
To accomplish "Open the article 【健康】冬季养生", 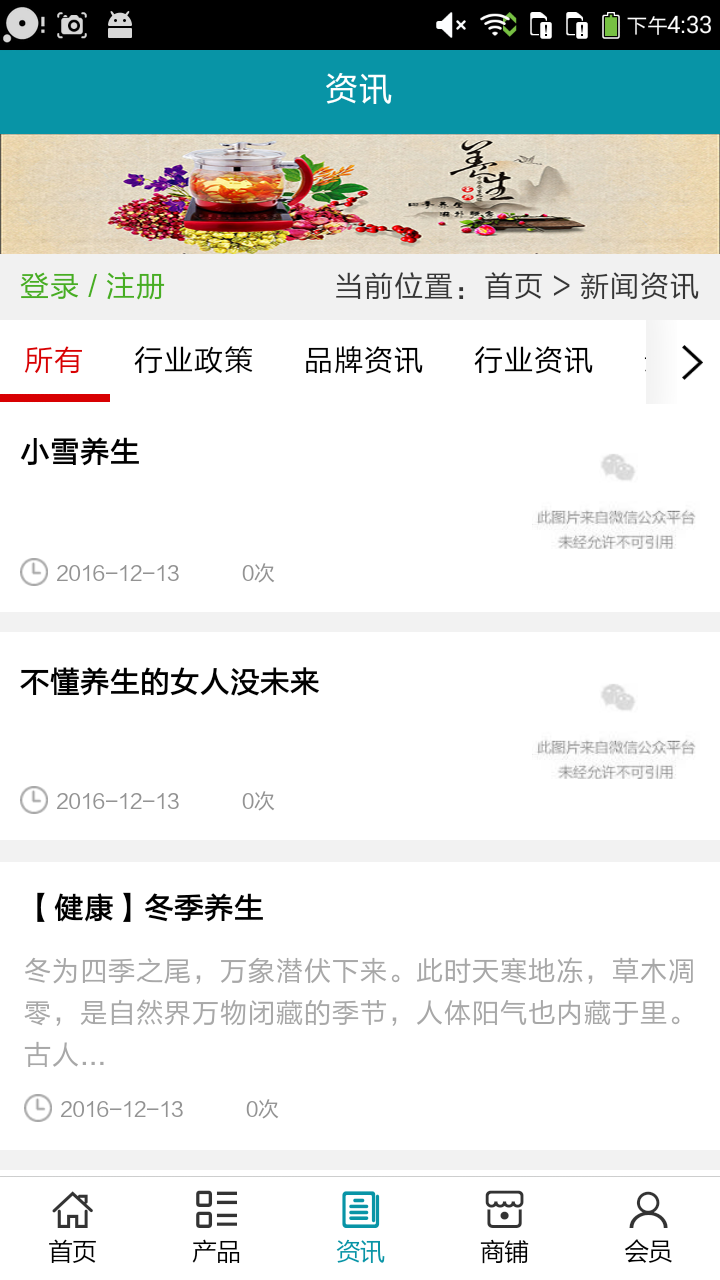I will click(x=143, y=908).
